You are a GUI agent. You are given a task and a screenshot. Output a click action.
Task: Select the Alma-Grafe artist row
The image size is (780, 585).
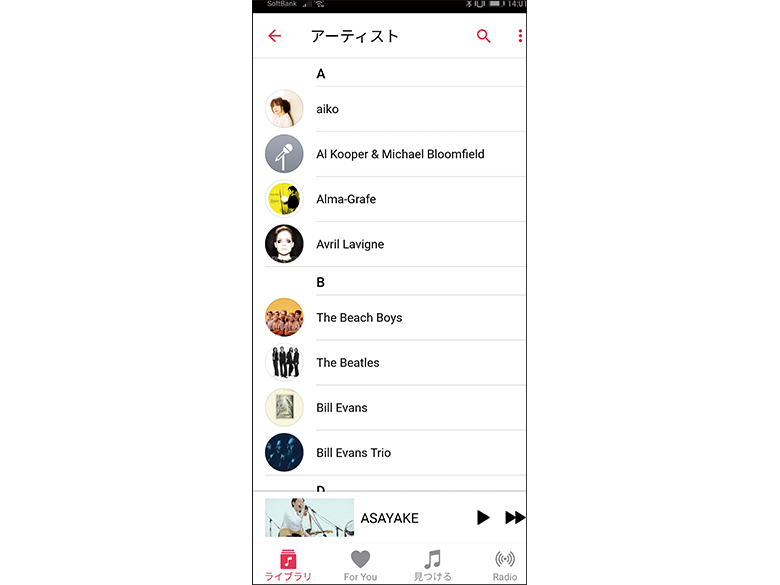tap(390, 199)
